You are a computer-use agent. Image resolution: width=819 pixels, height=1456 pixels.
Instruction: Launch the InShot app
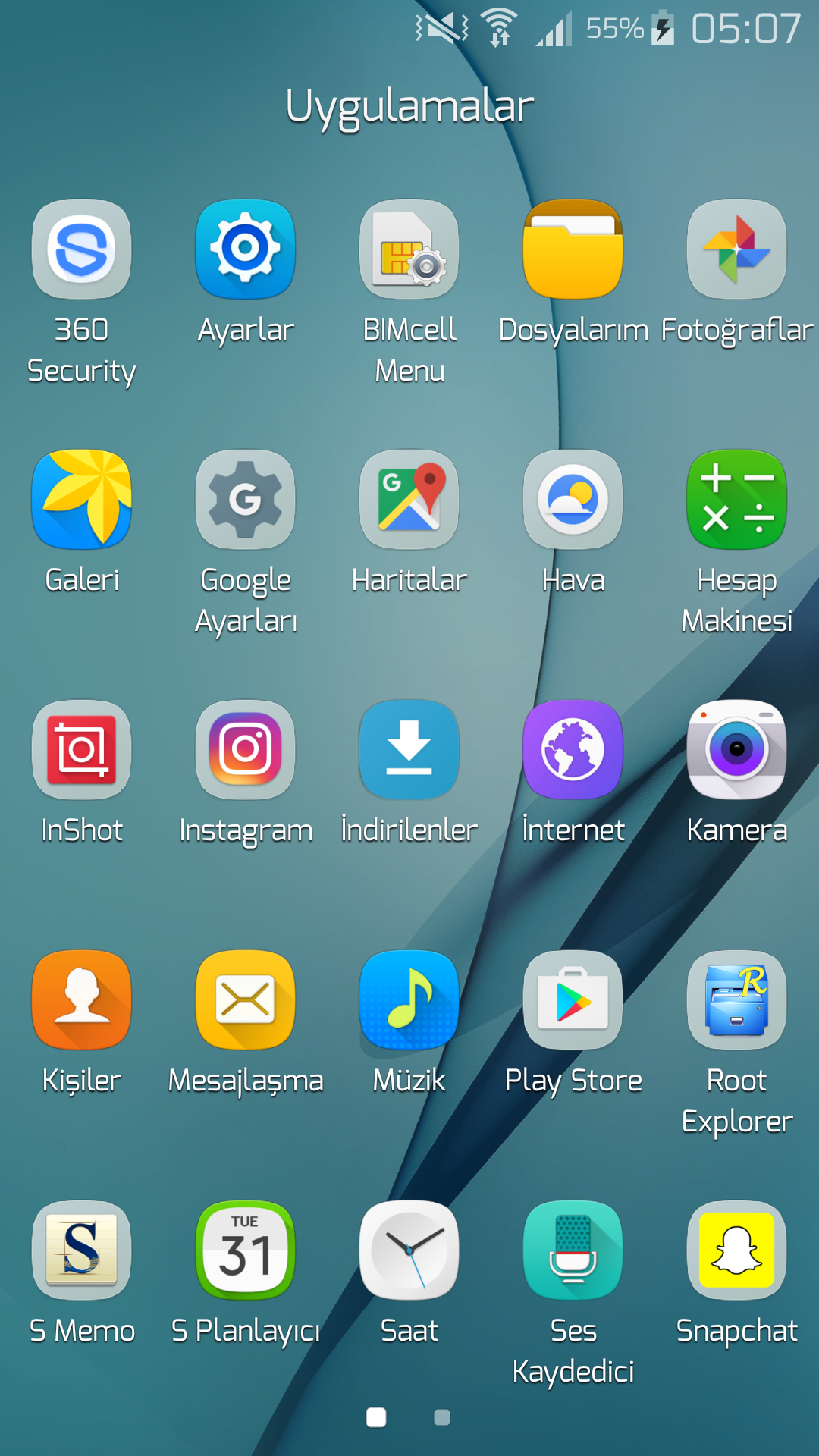click(81, 750)
